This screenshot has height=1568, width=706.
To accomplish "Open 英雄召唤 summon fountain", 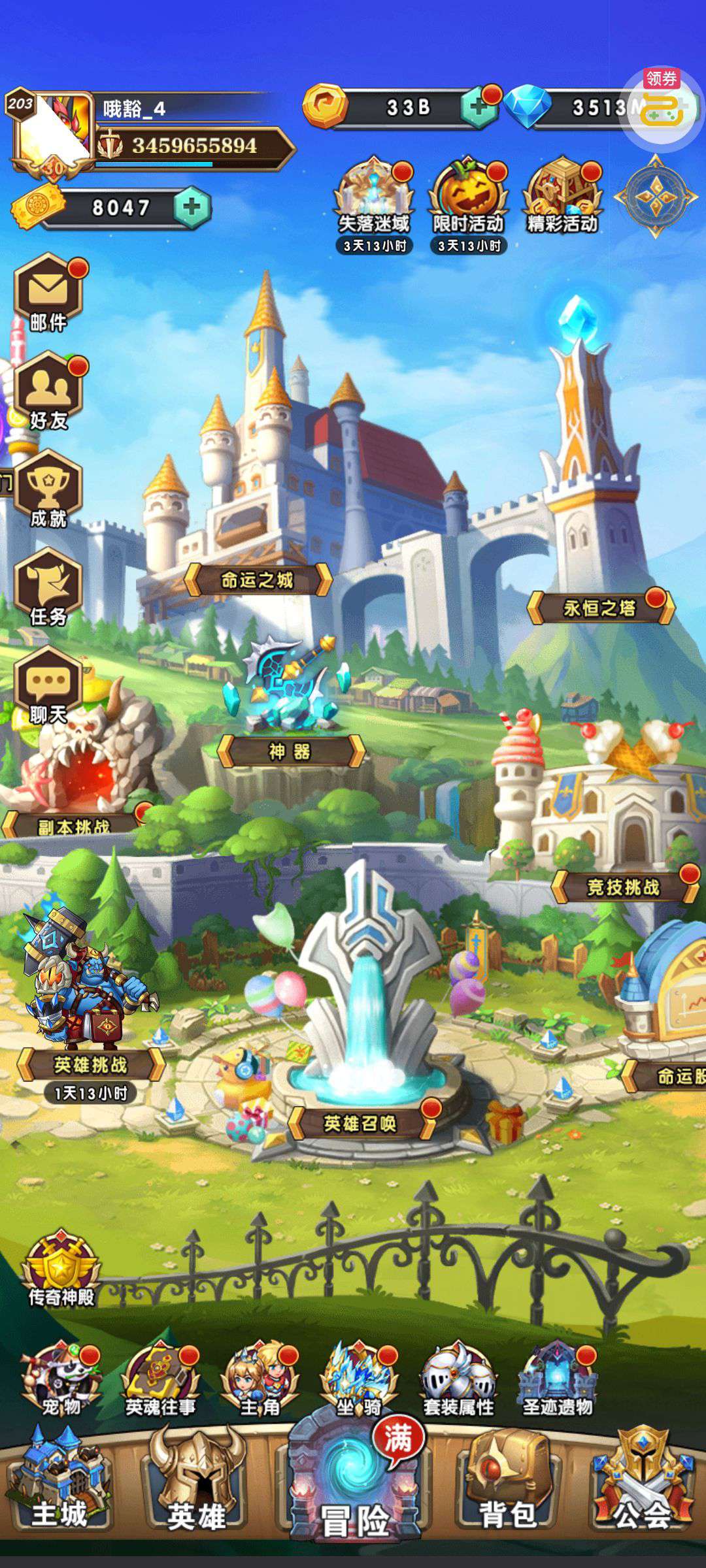I will (360, 1122).
